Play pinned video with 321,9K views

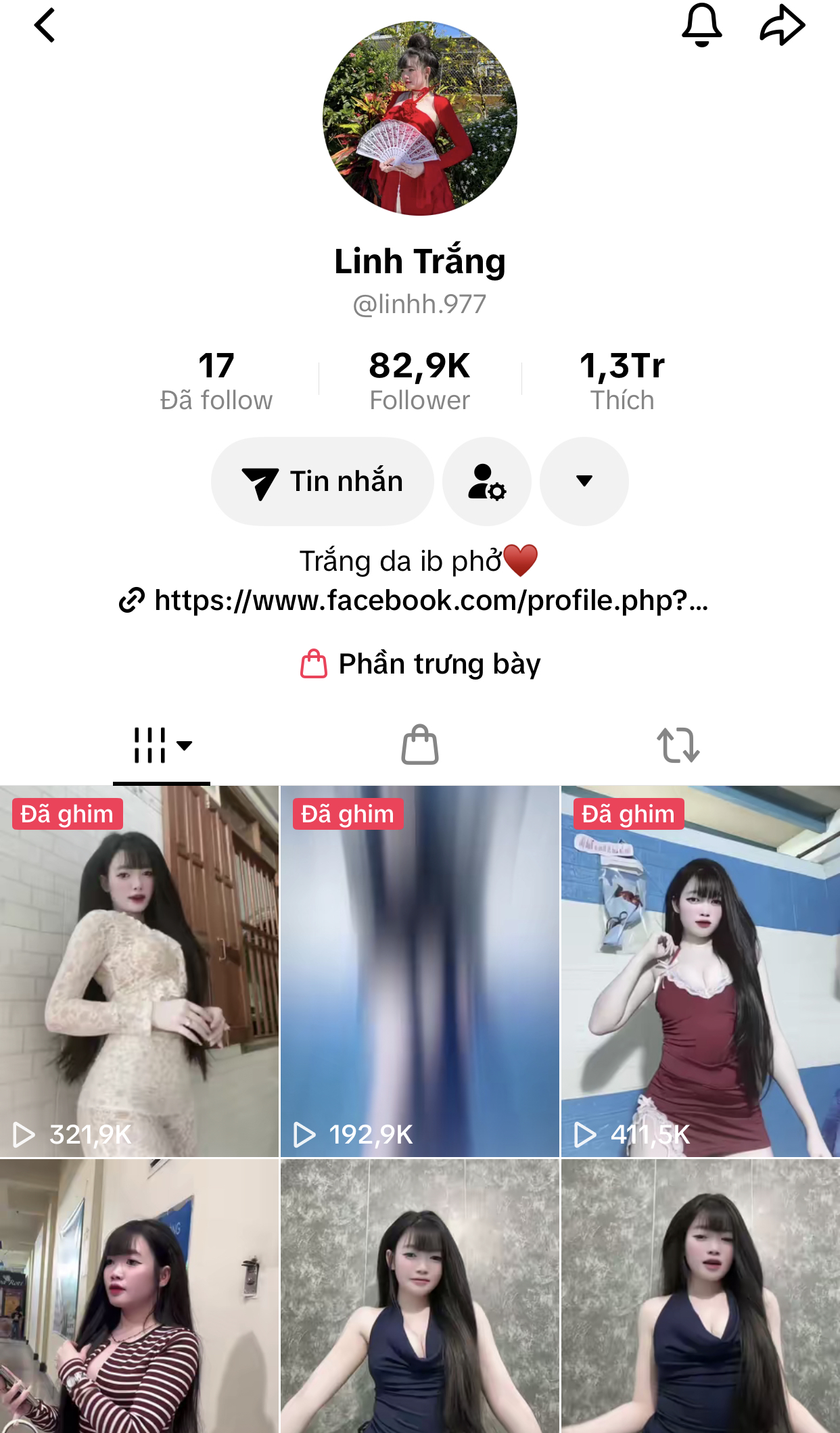139,971
